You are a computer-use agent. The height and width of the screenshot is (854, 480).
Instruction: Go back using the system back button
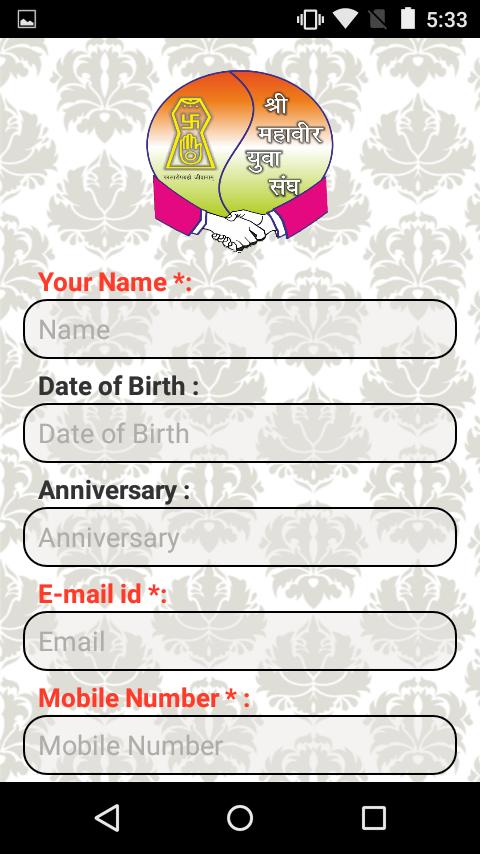point(107,818)
